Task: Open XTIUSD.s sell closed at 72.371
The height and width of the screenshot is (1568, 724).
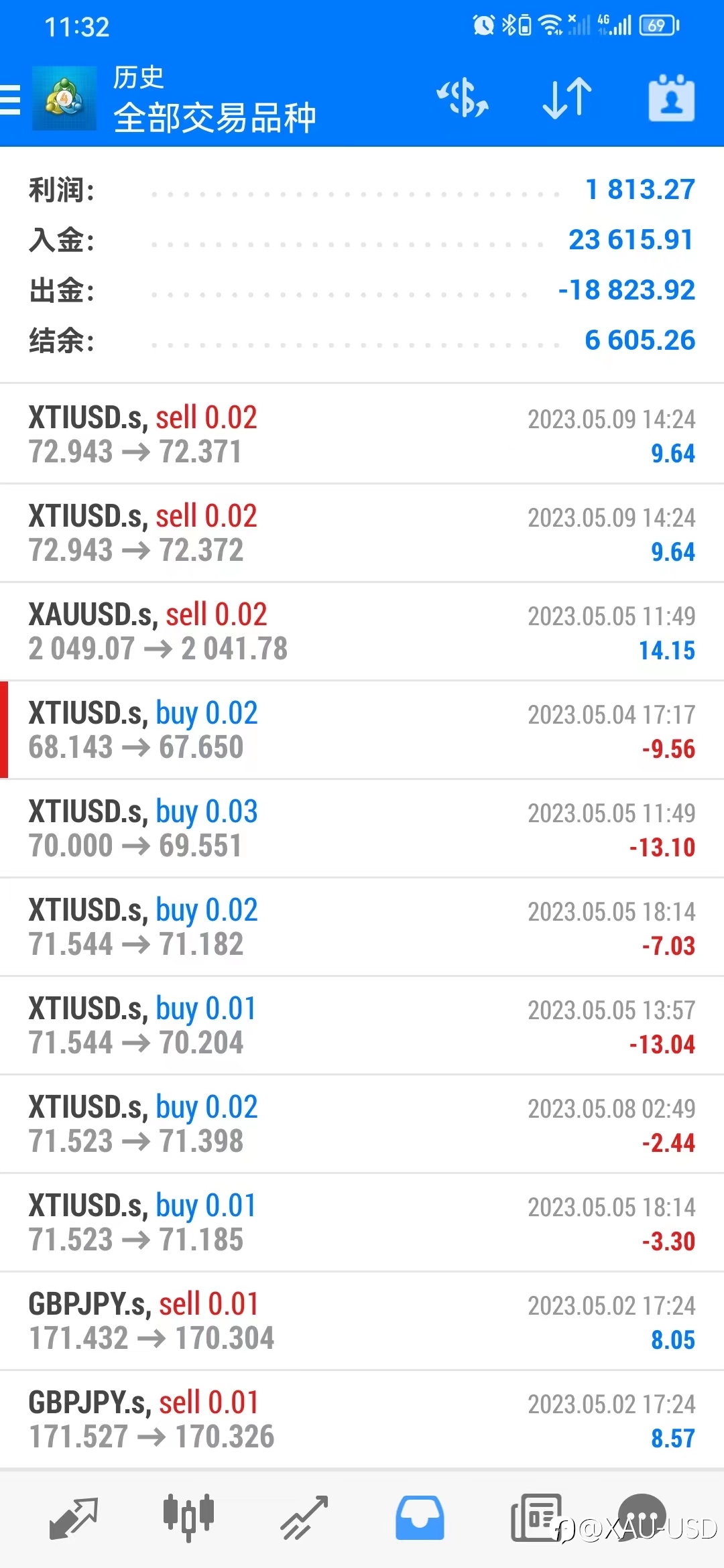Action: tap(362, 434)
